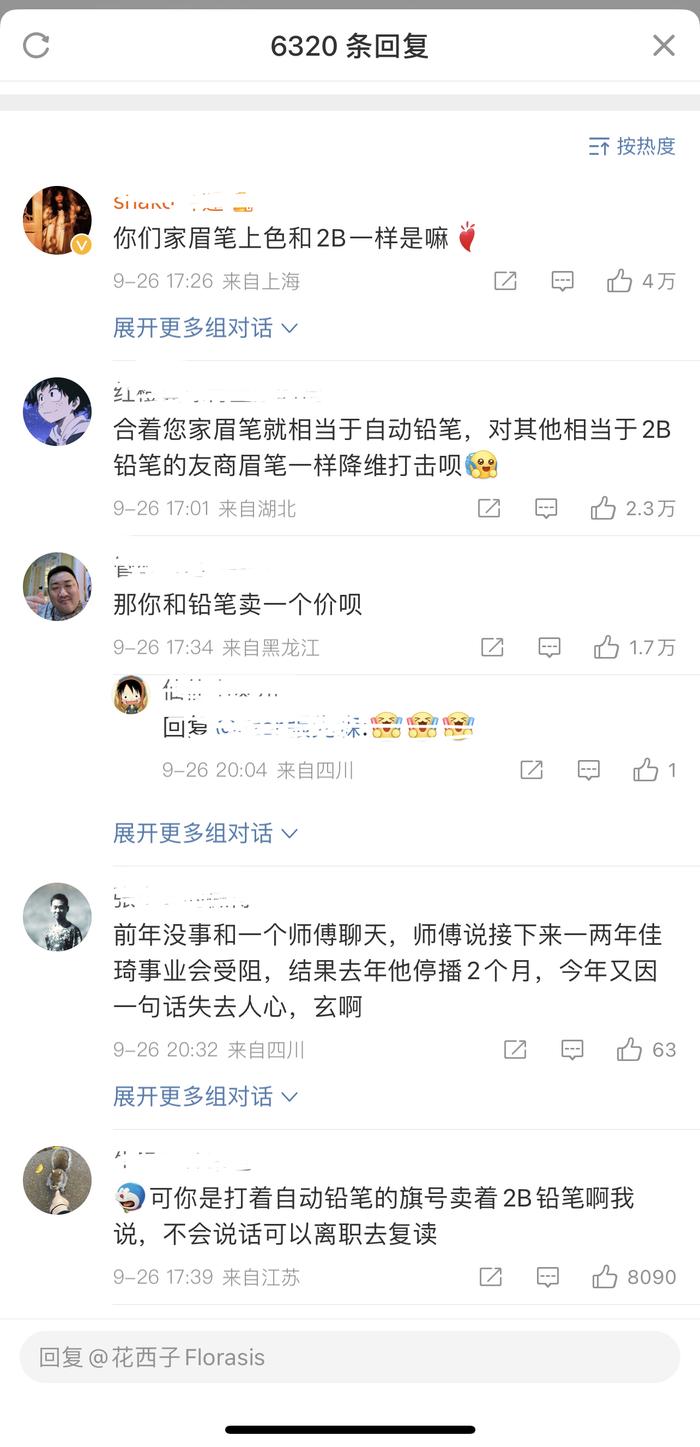The height and width of the screenshot is (1447, 700).
Task: Share the comment posted from 黑龙江
Action: [x=492, y=647]
